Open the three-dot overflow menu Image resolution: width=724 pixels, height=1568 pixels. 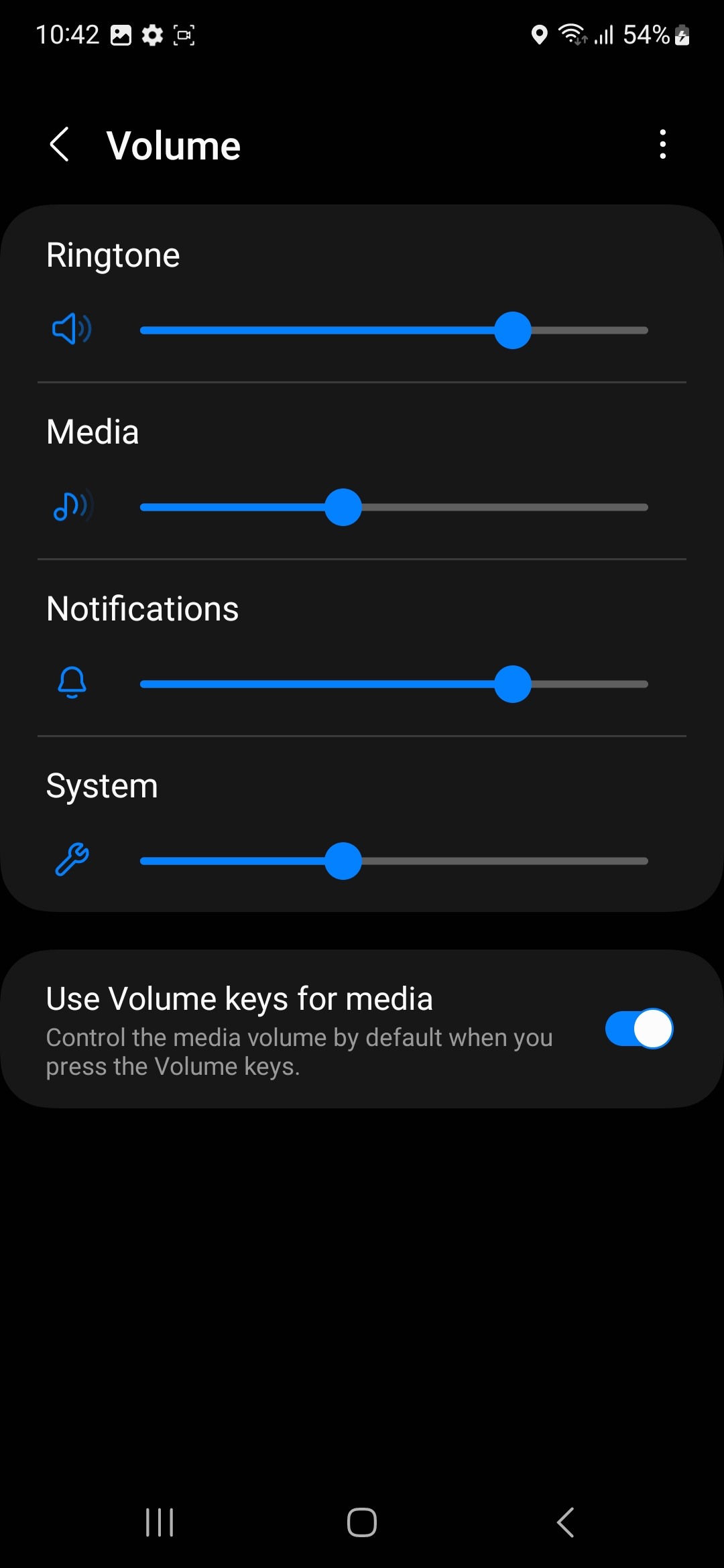point(662,145)
